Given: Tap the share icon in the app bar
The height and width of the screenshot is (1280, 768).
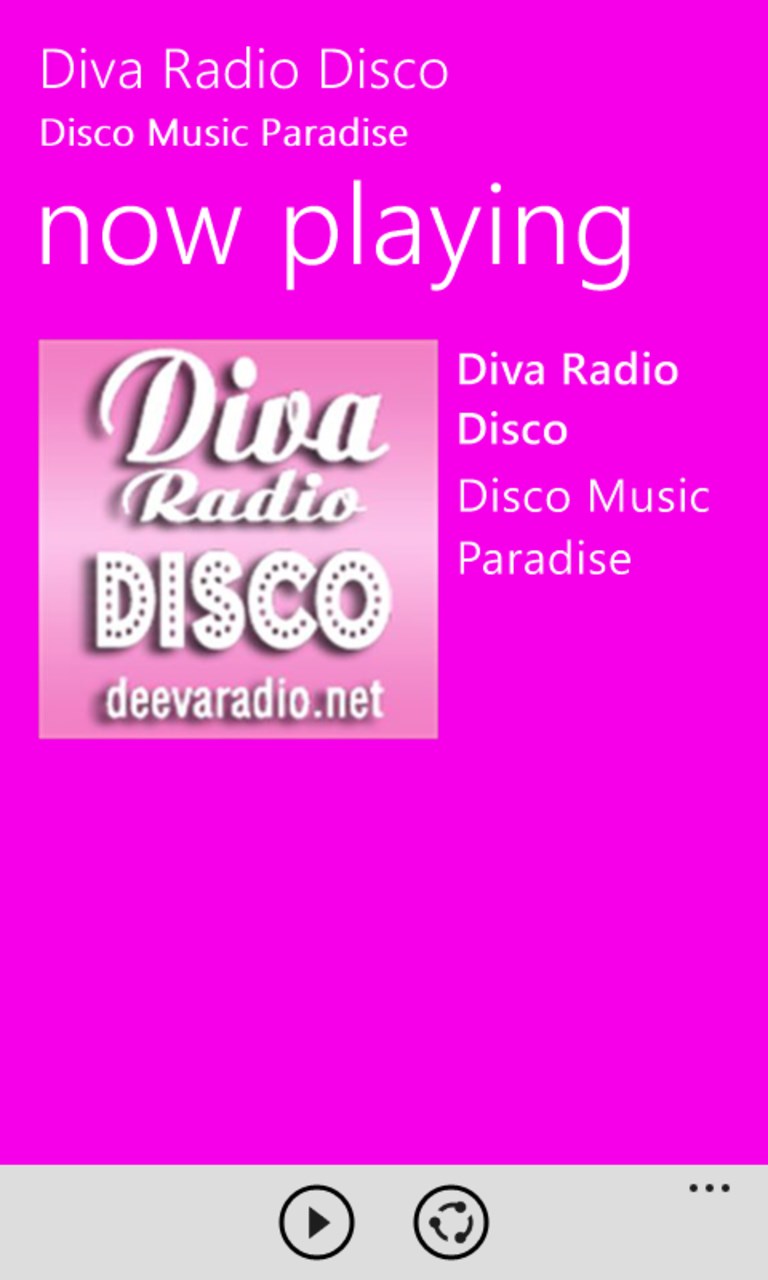Looking at the screenshot, I should 450,1222.
